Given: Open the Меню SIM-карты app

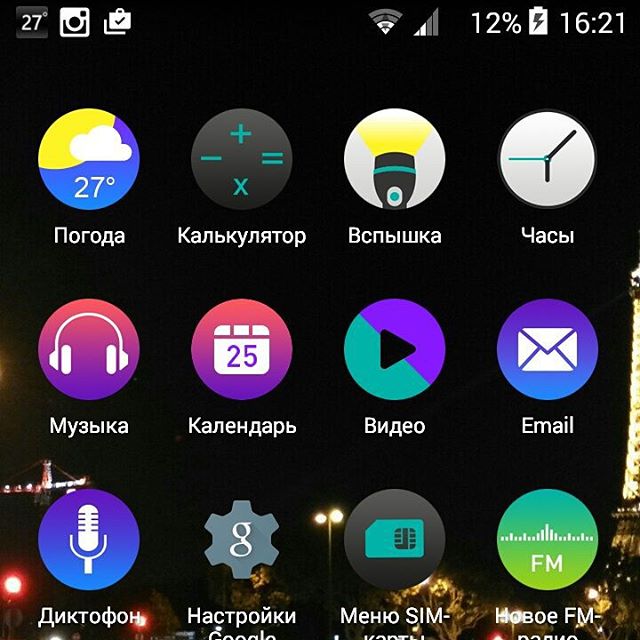Looking at the screenshot, I should (394, 540).
